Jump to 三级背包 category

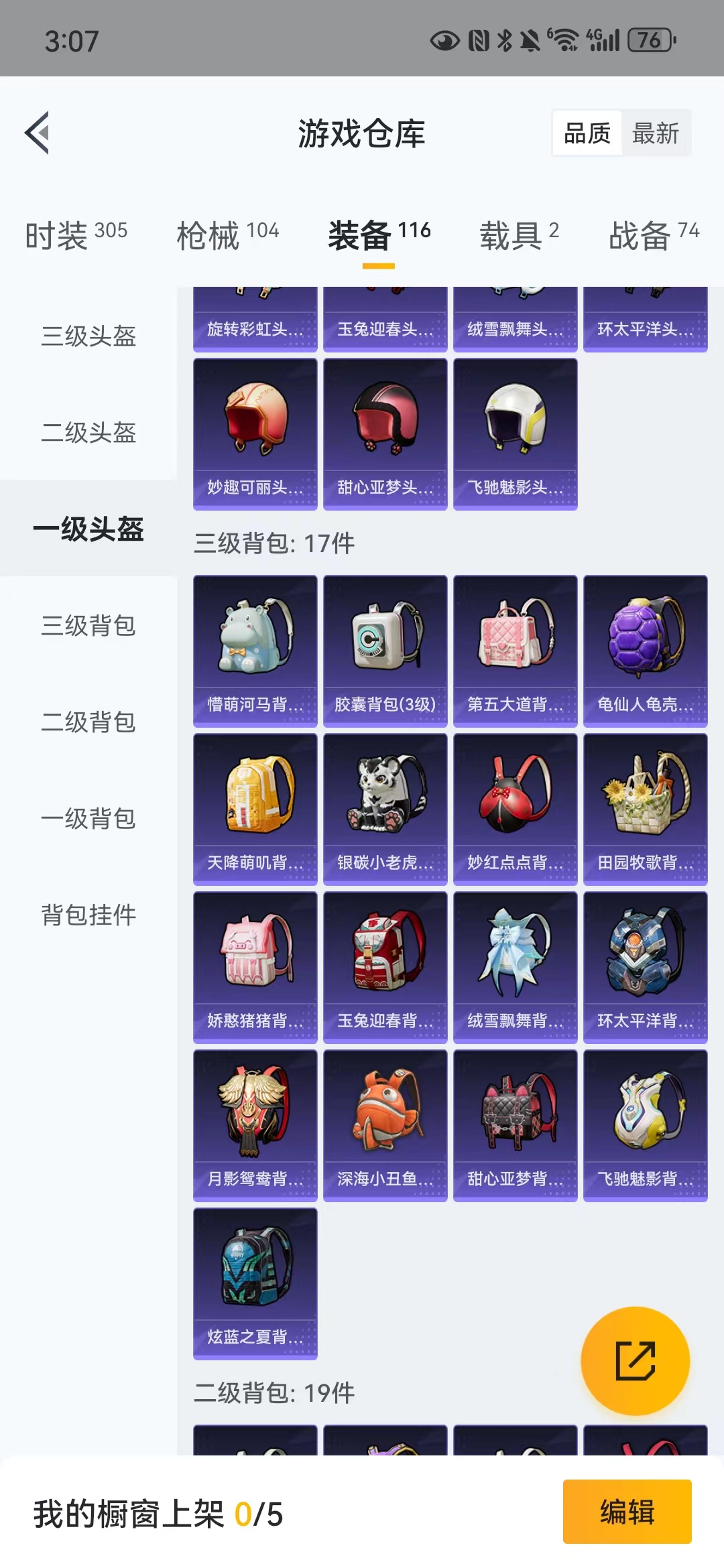(88, 625)
